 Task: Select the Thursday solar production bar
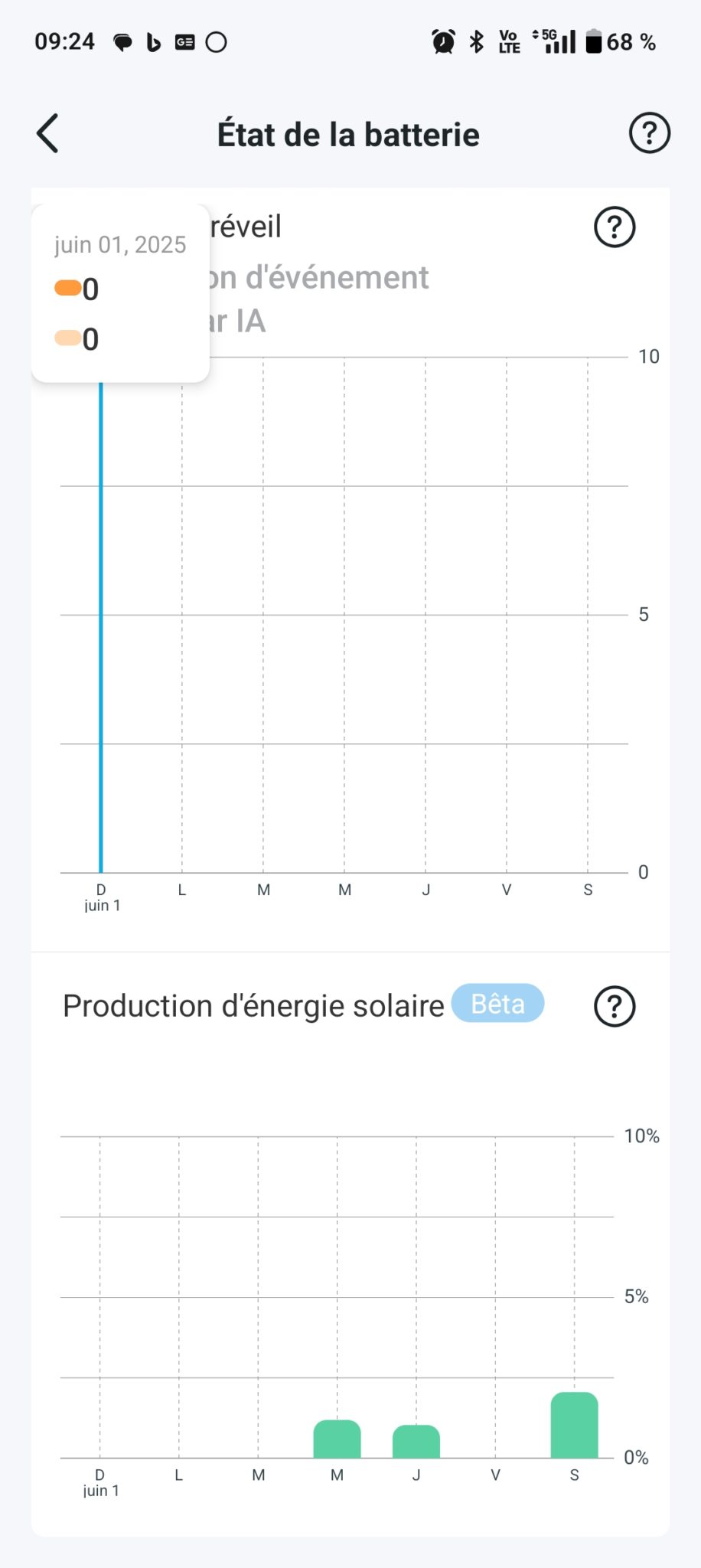point(416,1441)
